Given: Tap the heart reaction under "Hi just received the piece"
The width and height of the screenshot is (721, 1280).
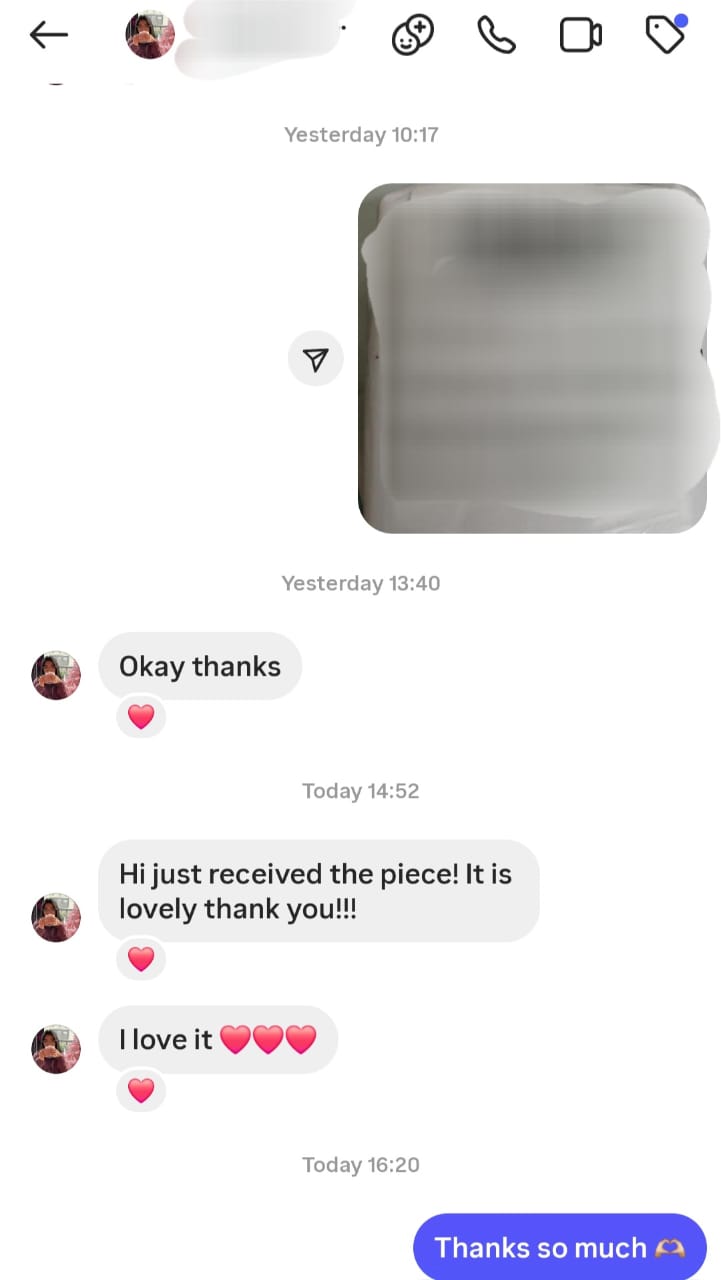Looking at the screenshot, I should point(141,959).
